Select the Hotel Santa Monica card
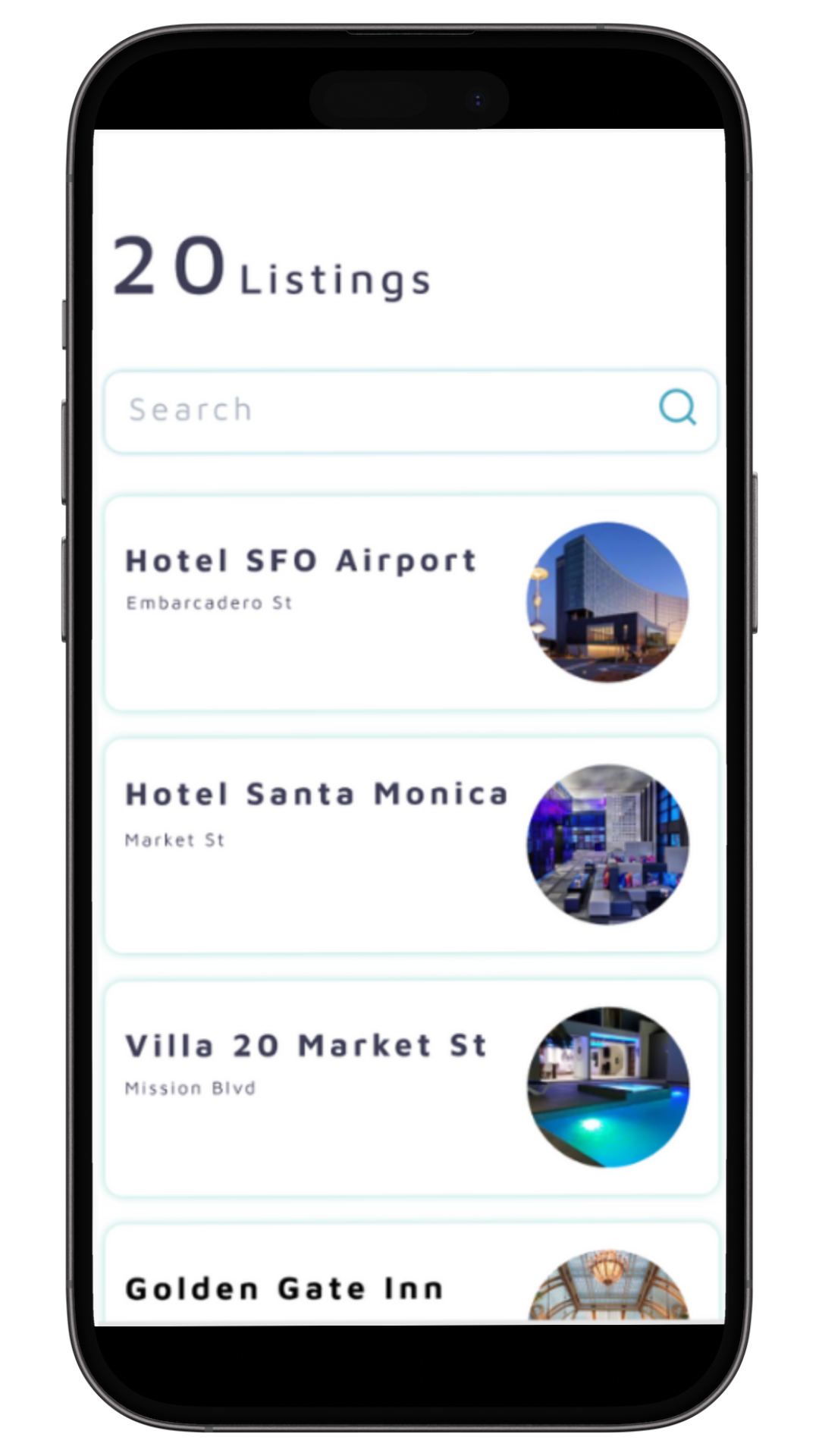The width and height of the screenshot is (819, 1456). [409, 844]
